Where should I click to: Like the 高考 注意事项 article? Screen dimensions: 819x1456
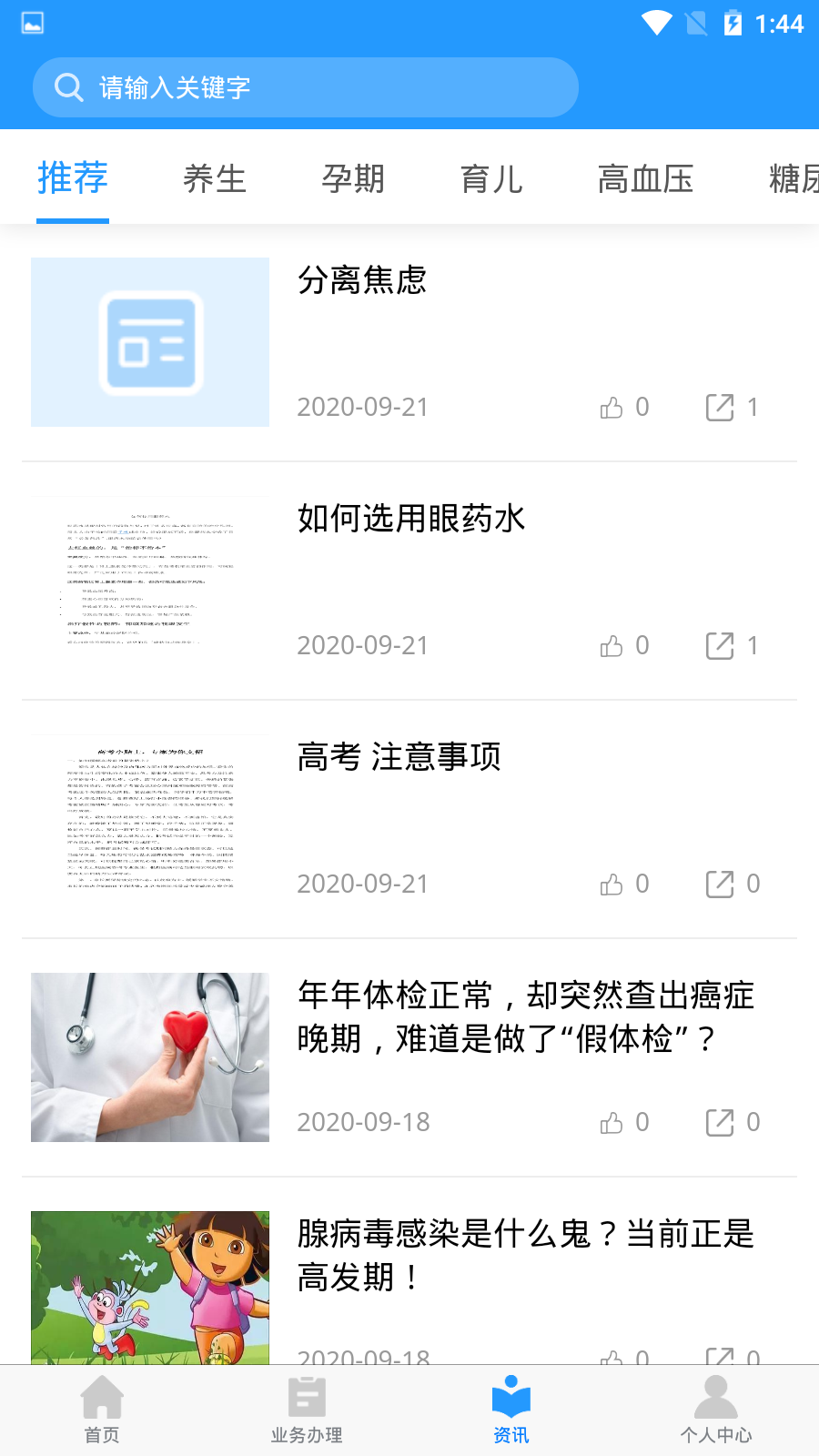pos(612,885)
